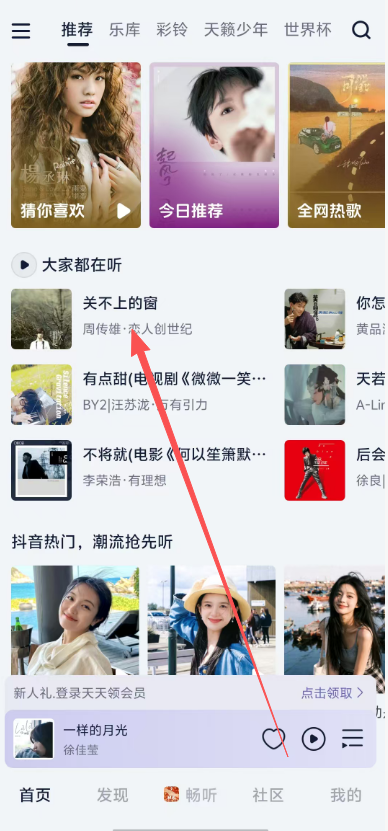388x831 pixels.
Task: Like the song 一样的月光
Action: tap(274, 738)
